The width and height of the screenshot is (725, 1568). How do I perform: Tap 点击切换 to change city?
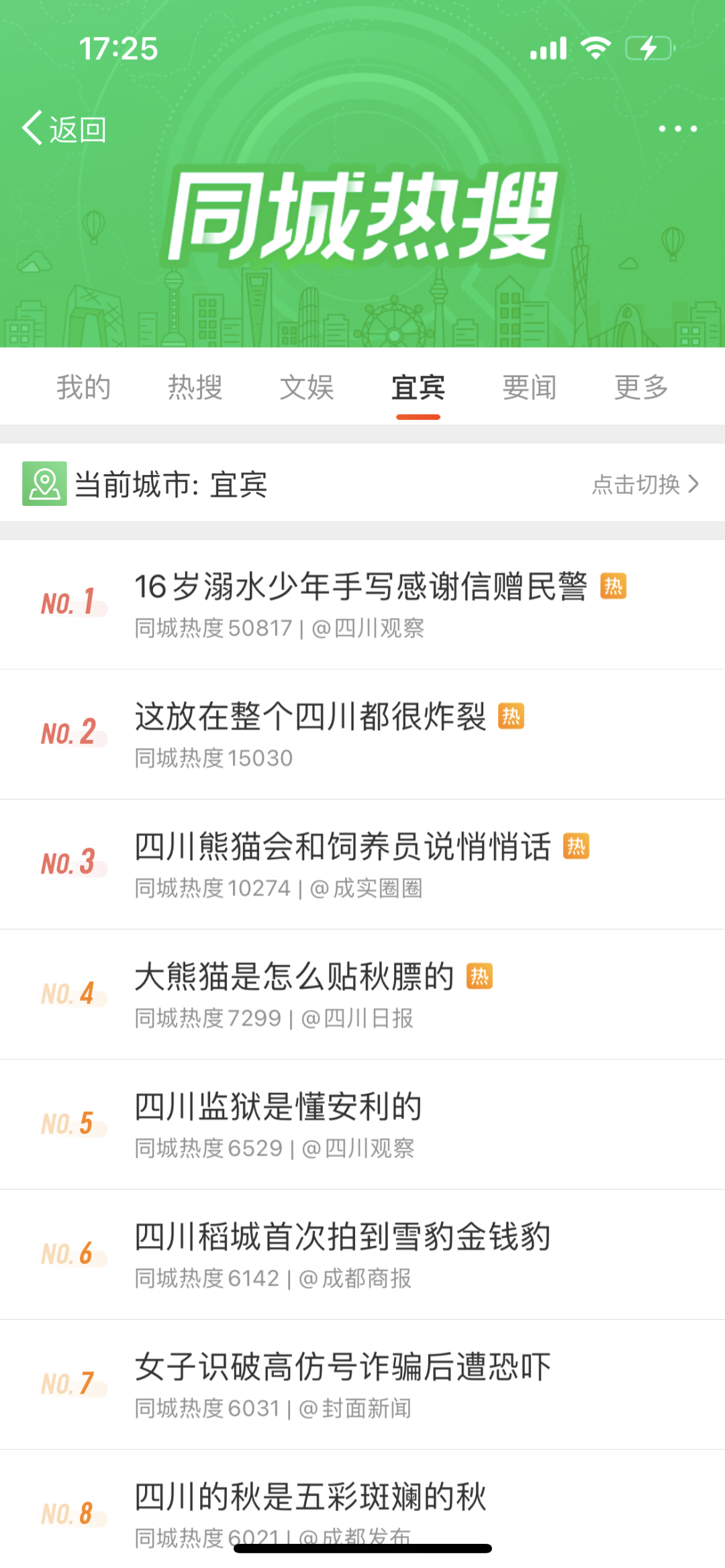pyautogui.click(x=645, y=484)
